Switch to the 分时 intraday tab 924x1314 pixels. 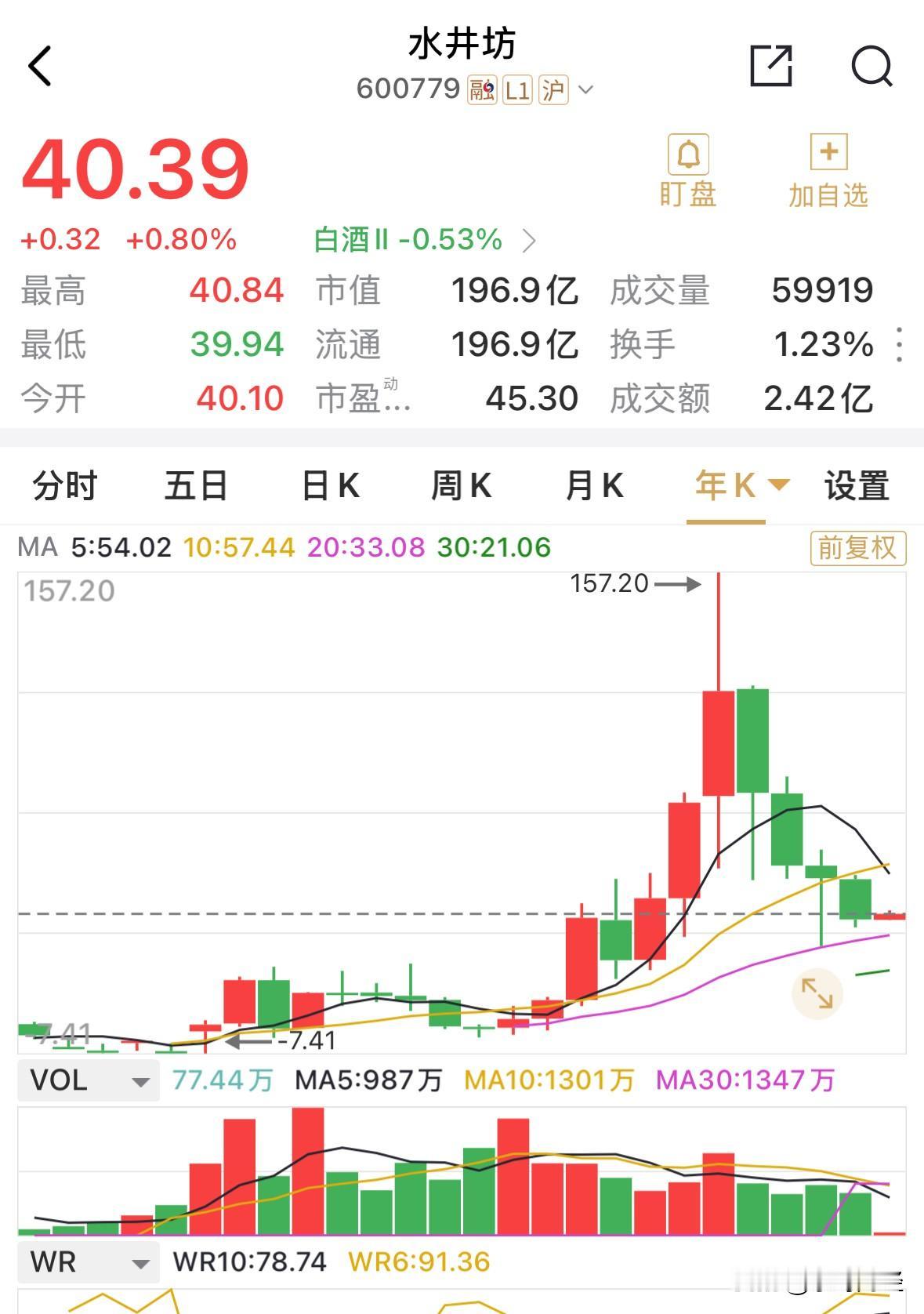[63, 486]
